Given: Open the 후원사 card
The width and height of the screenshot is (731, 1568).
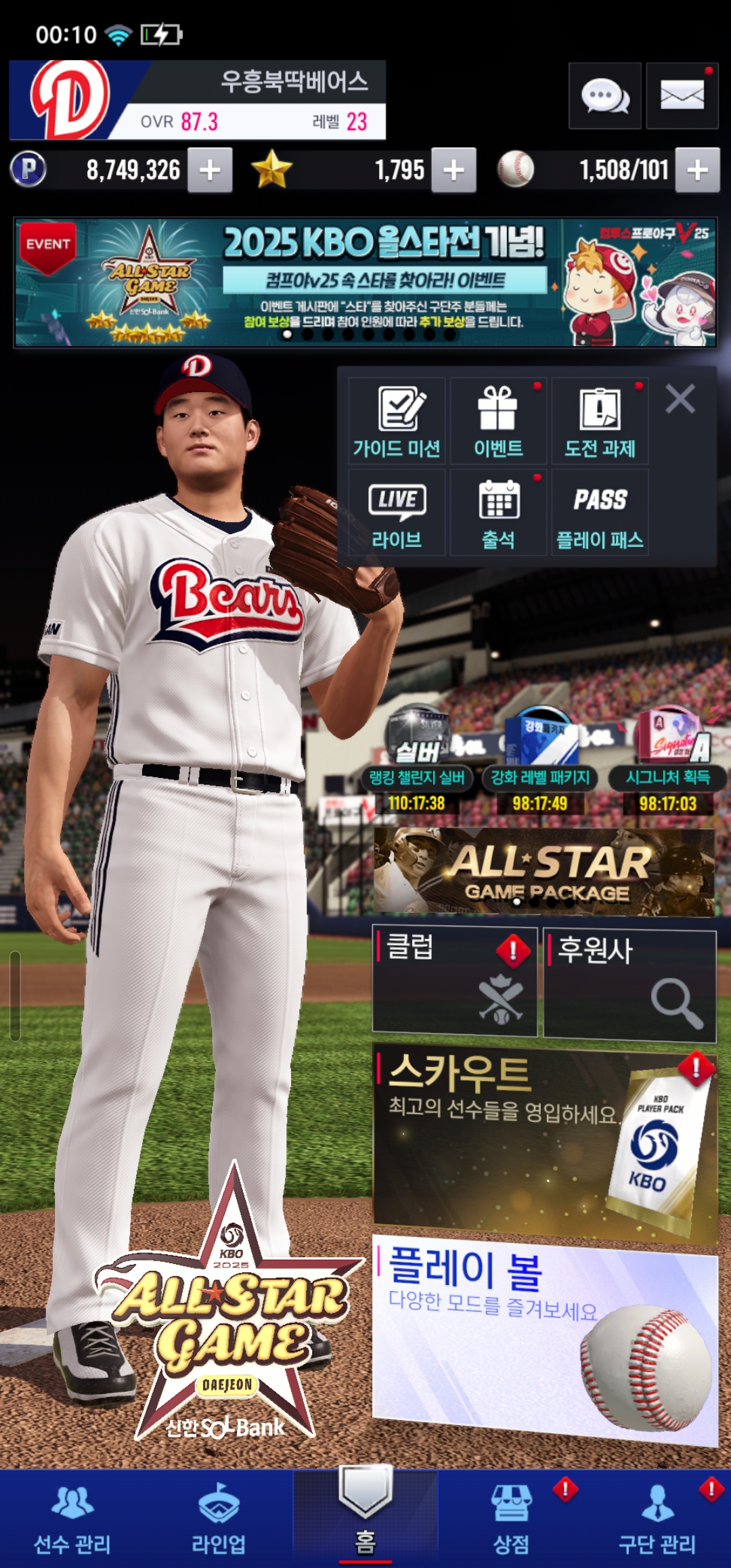Looking at the screenshot, I should pyautogui.click(x=629, y=984).
